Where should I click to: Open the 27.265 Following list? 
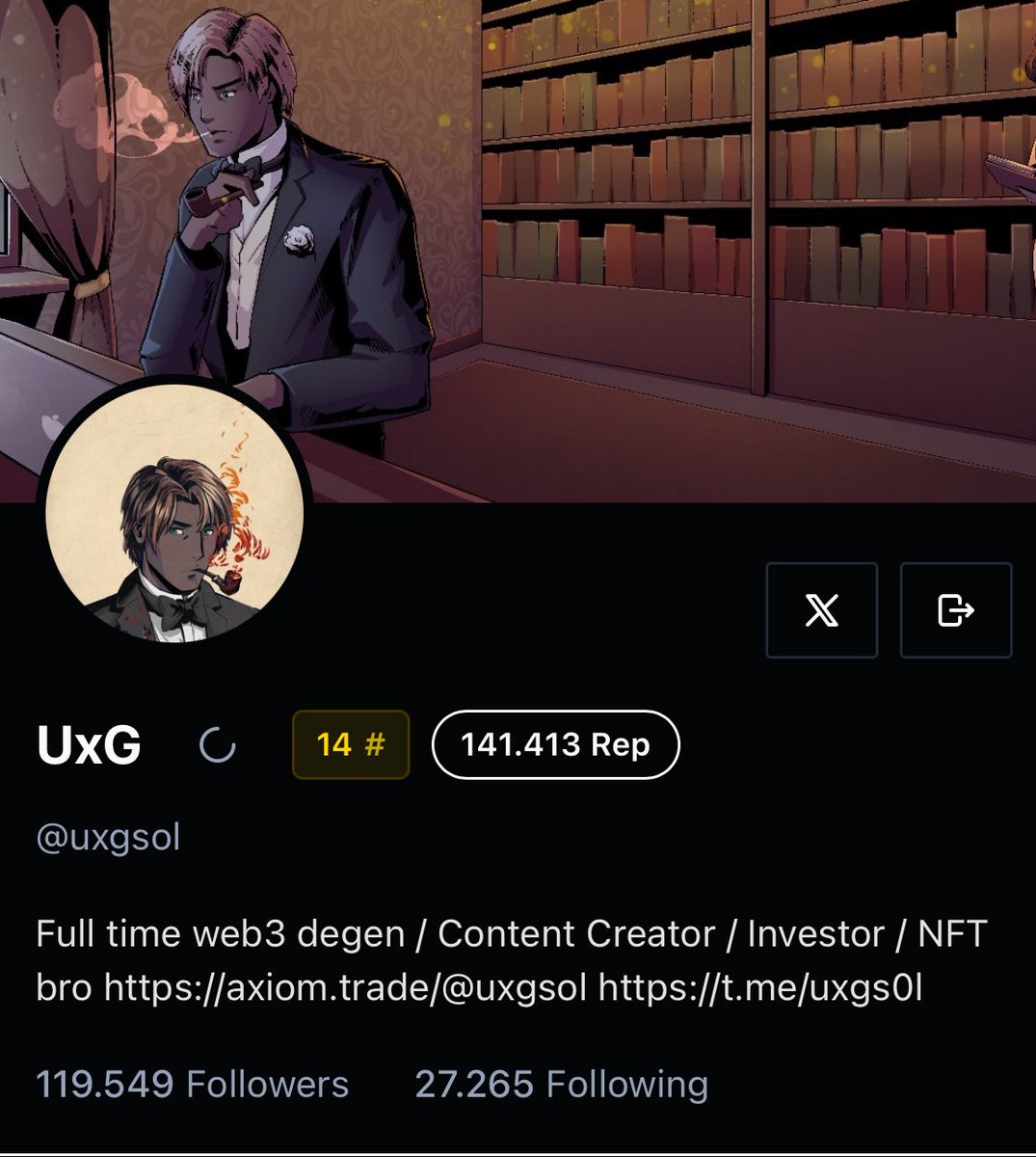561,1084
